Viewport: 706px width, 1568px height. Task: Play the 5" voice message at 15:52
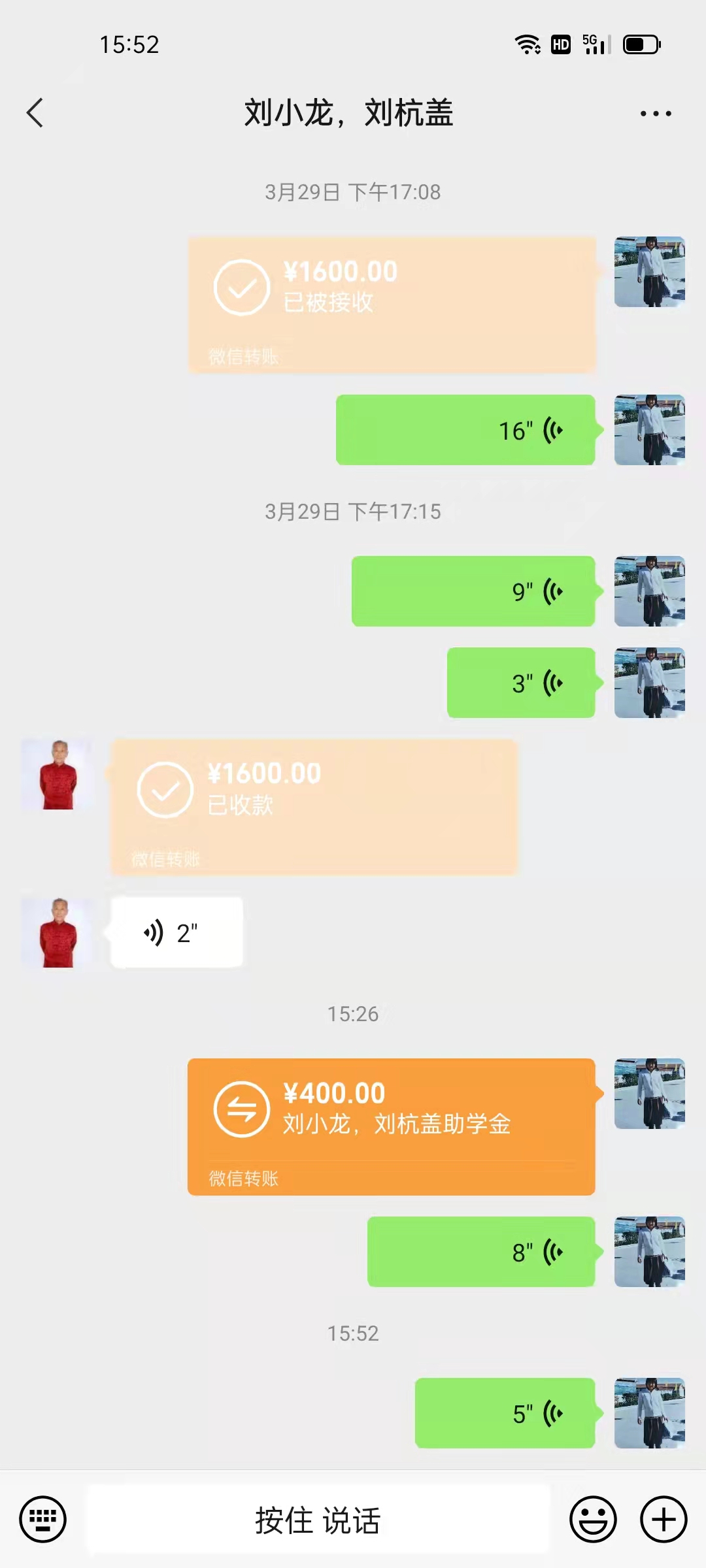pos(505,1413)
